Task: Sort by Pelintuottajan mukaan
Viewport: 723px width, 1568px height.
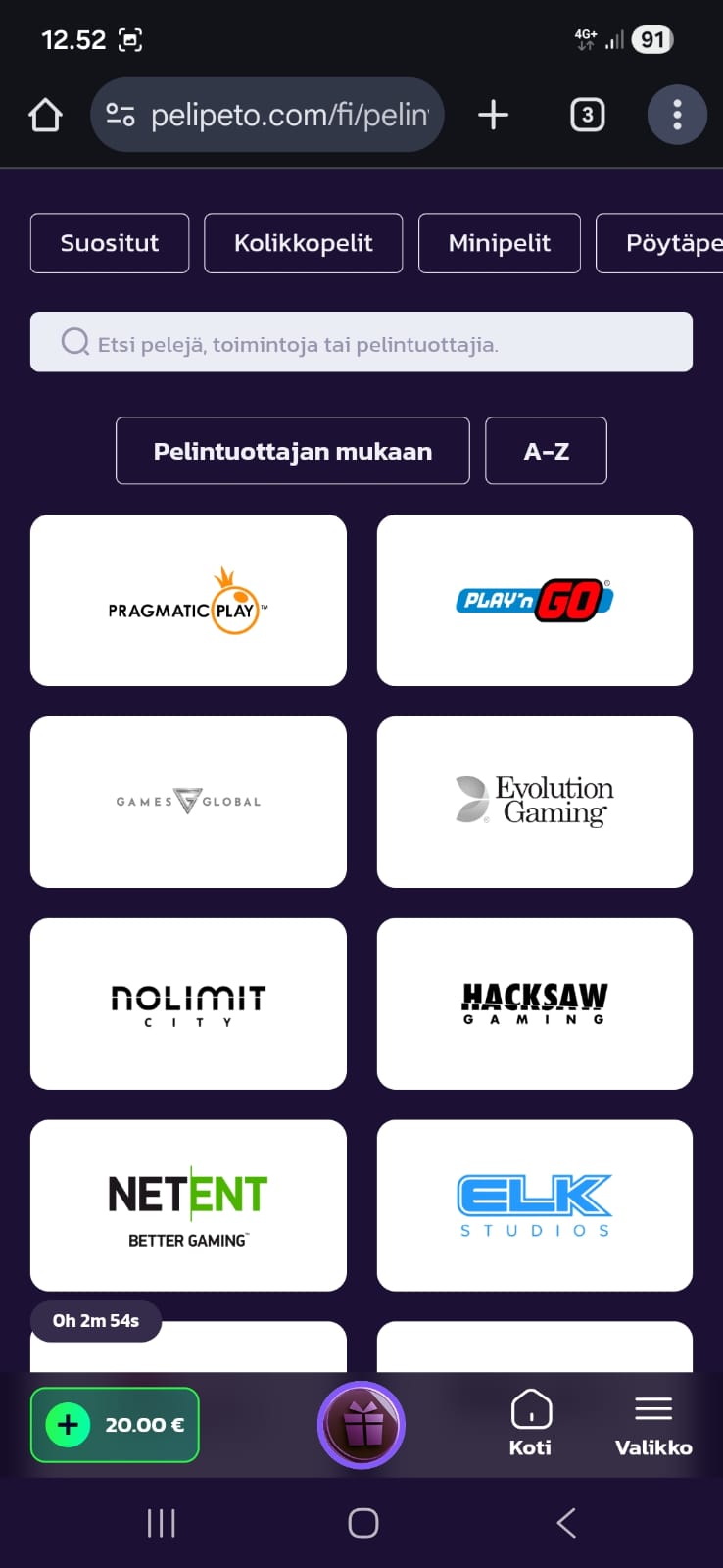Action: click(x=292, y=451)
